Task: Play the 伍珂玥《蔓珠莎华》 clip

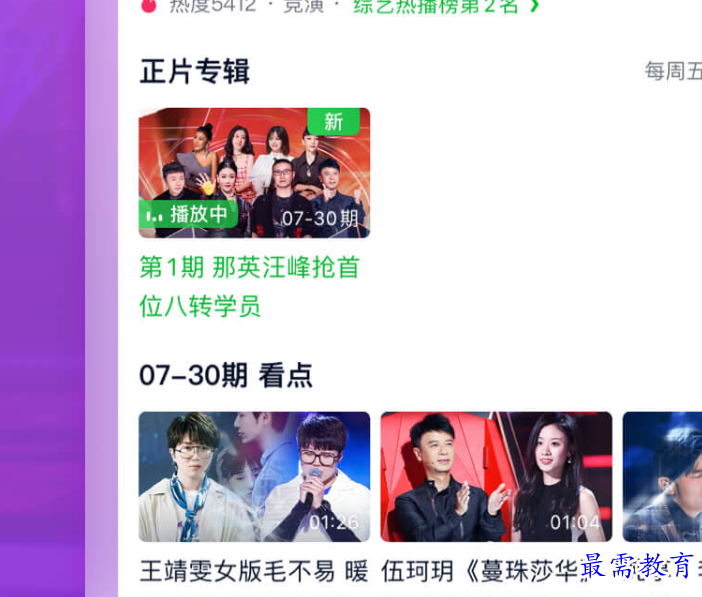Action: point(496,477)
